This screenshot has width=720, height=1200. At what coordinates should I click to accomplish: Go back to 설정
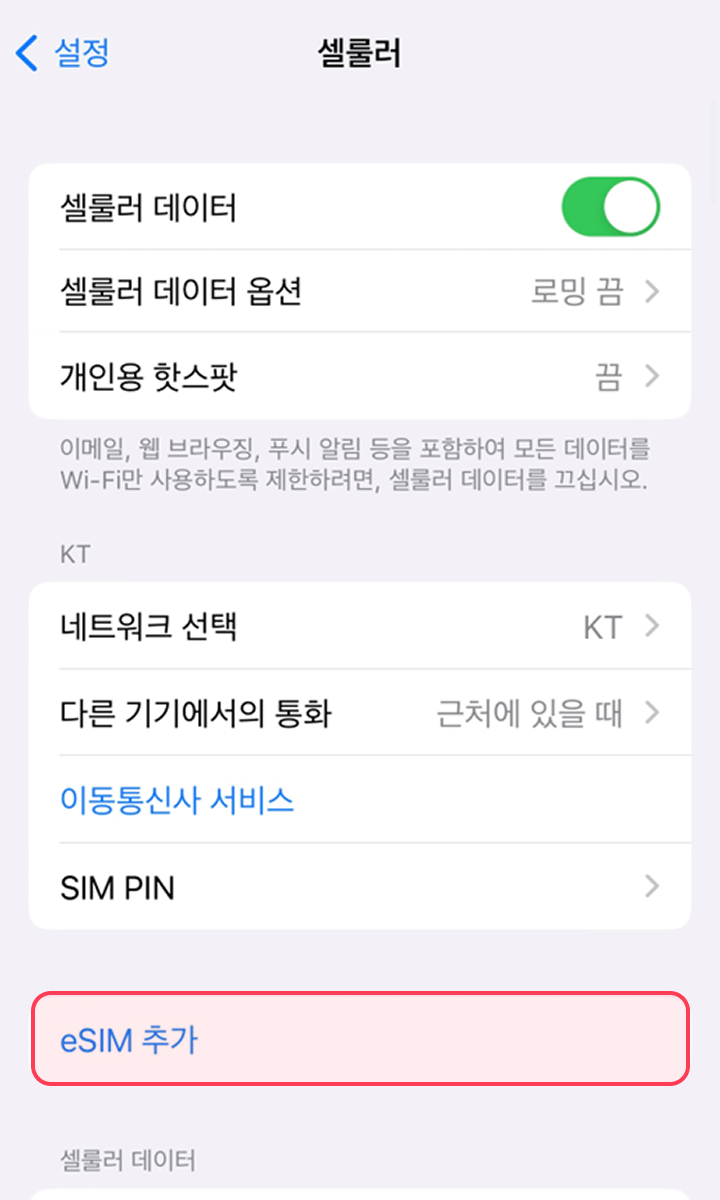64,53
